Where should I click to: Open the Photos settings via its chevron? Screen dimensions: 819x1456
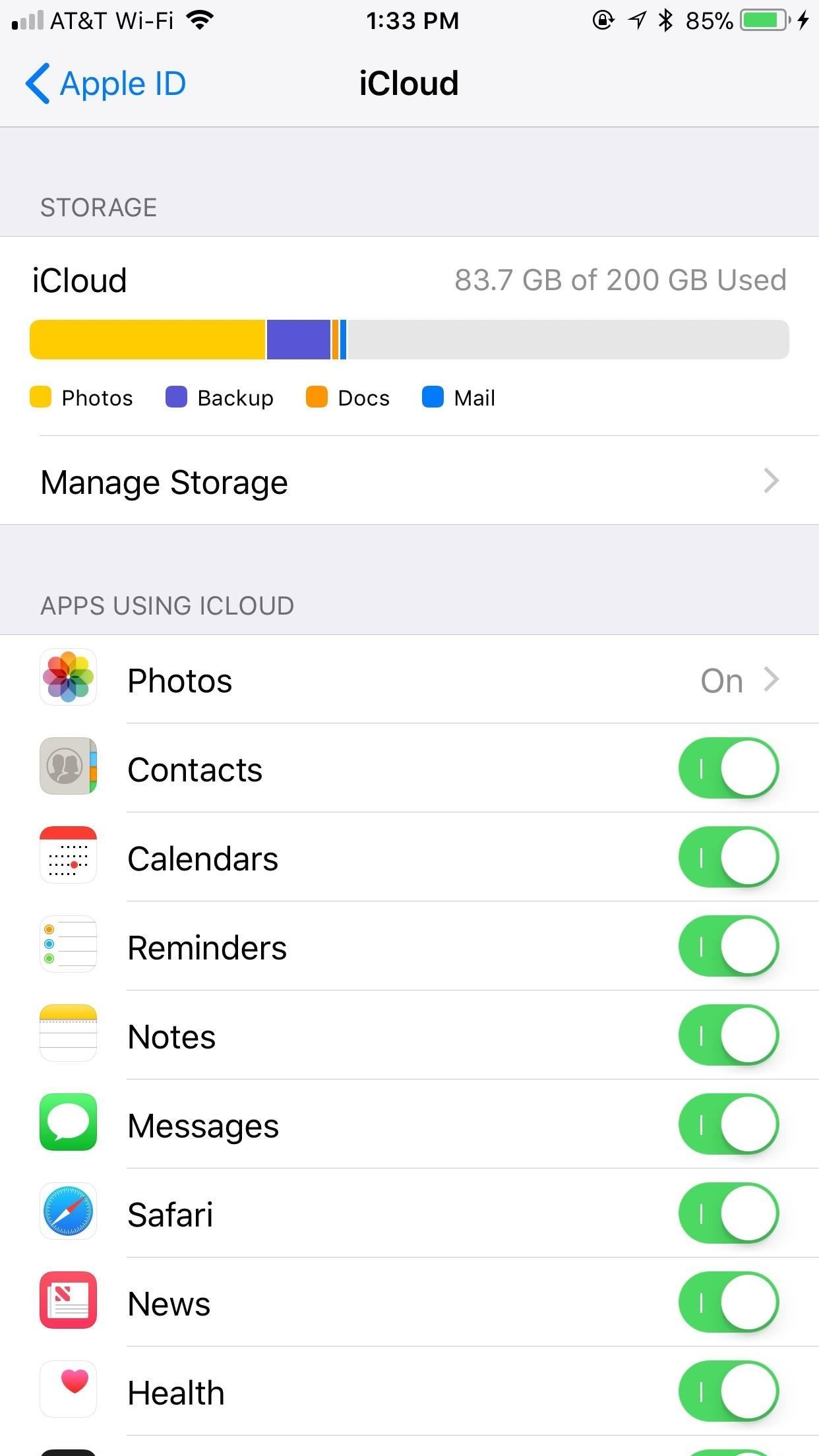click(x=770, y=679)
